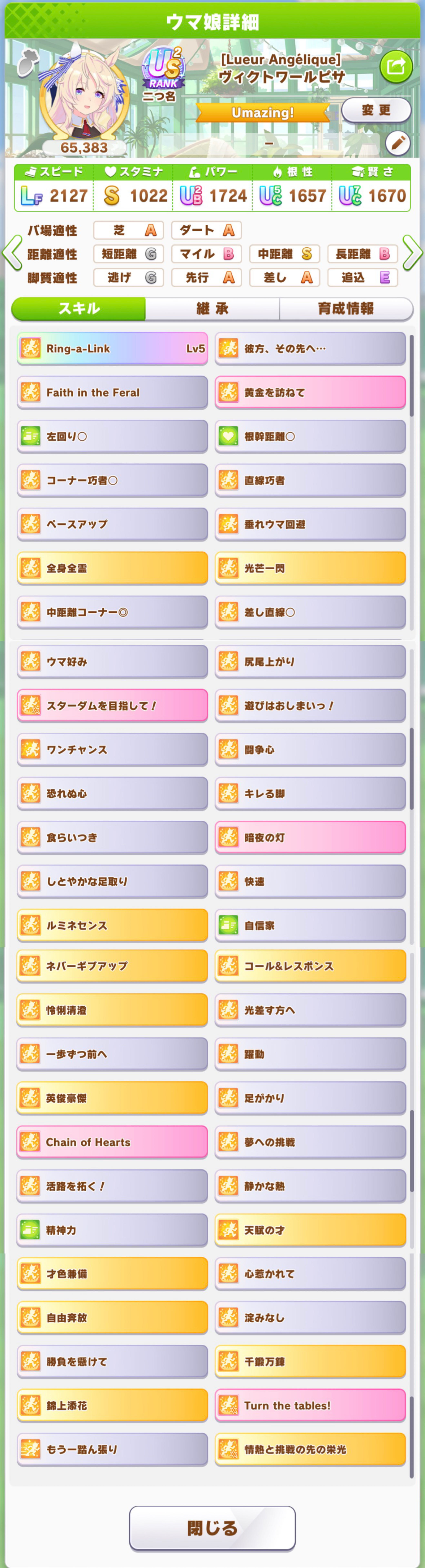
Task: Tap the pencil edit icon
Action: coord(398,144)
